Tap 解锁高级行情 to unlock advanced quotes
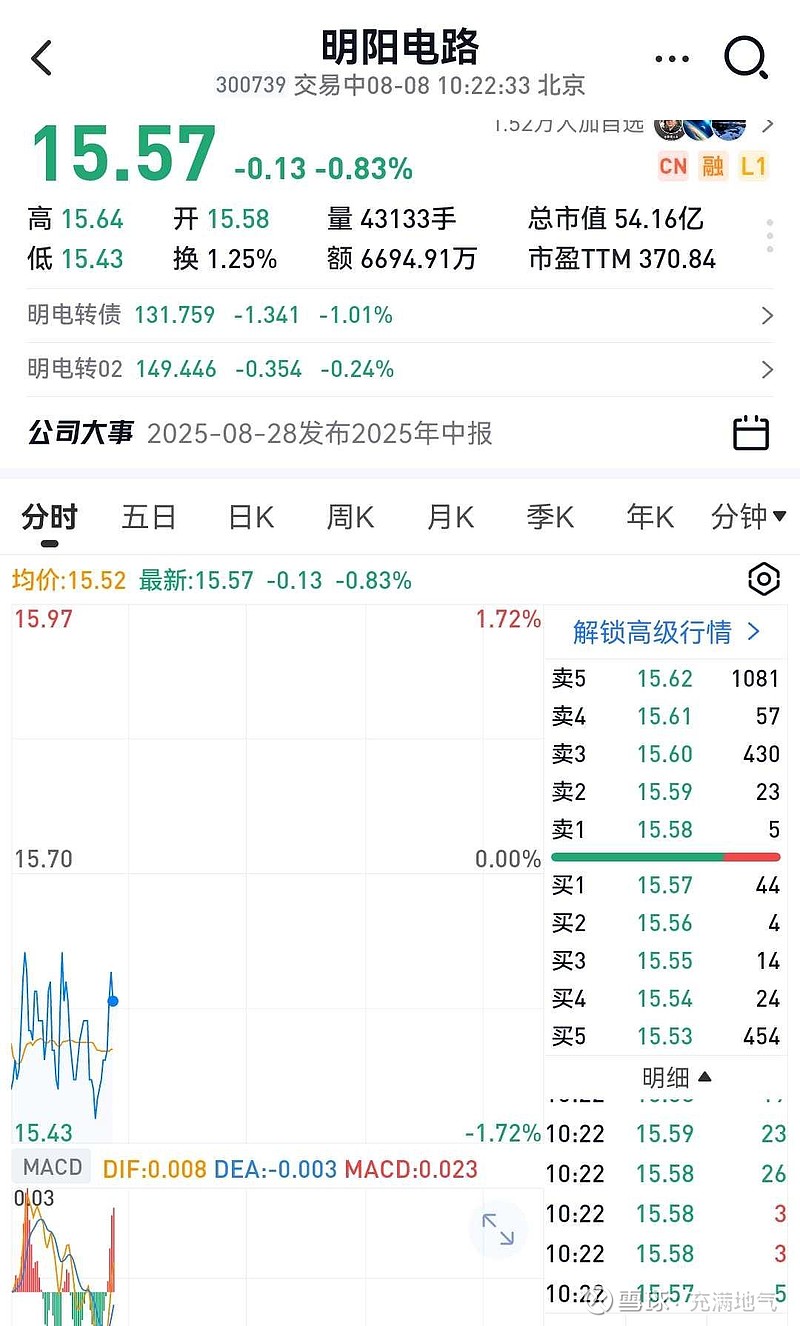The width and height of the screenshot is (800, 1326). click(x=666, y=632)
